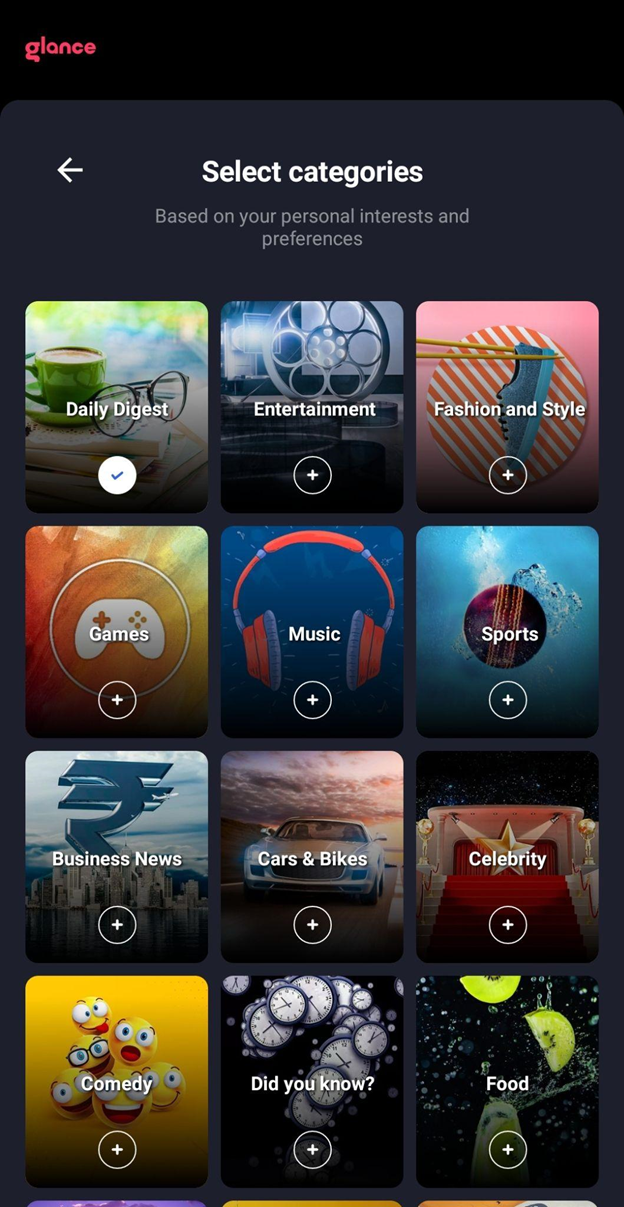
Task: Select the Fashion and Style category
Action: 507,475
